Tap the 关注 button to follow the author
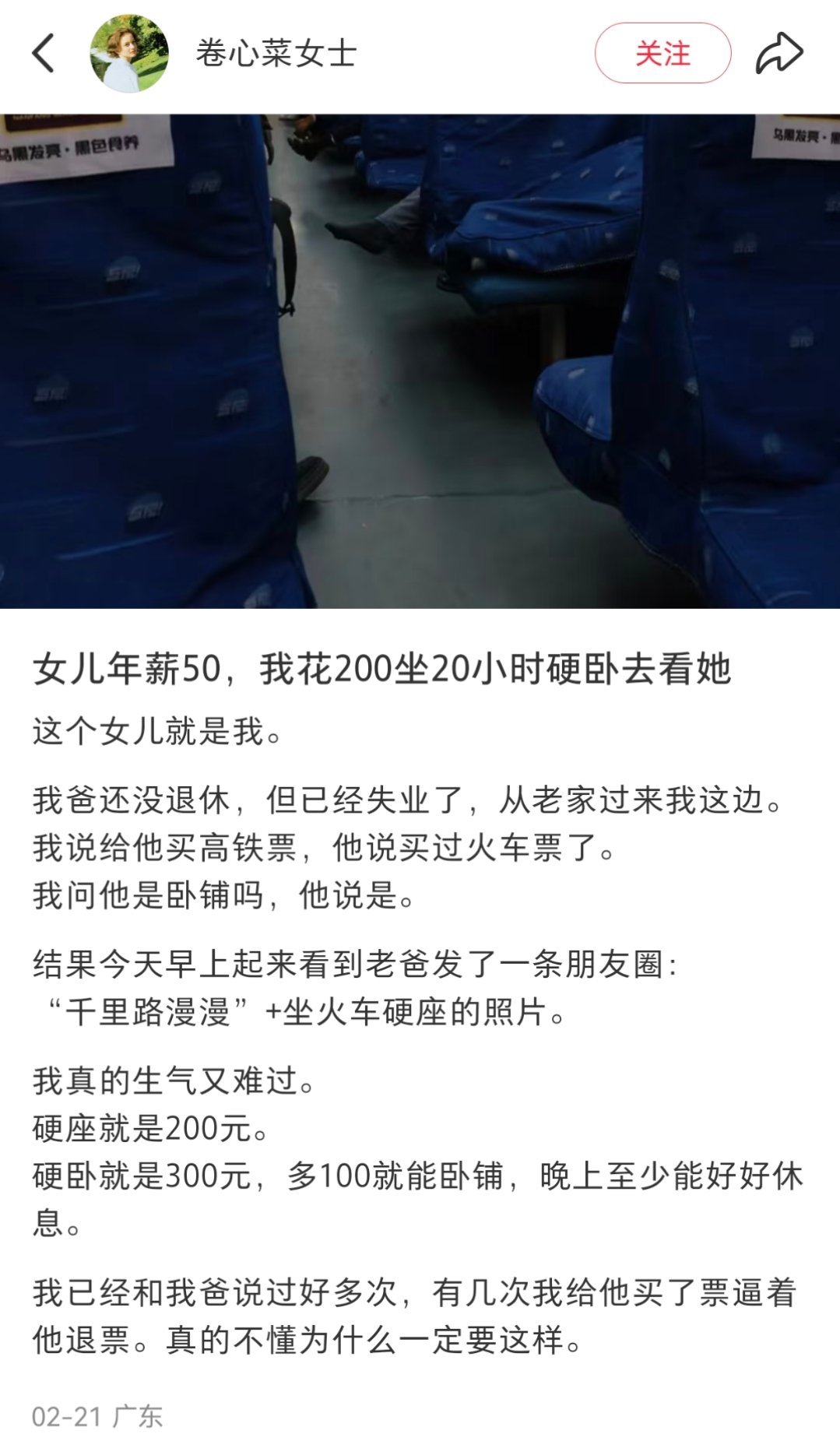 coord(663,53)
